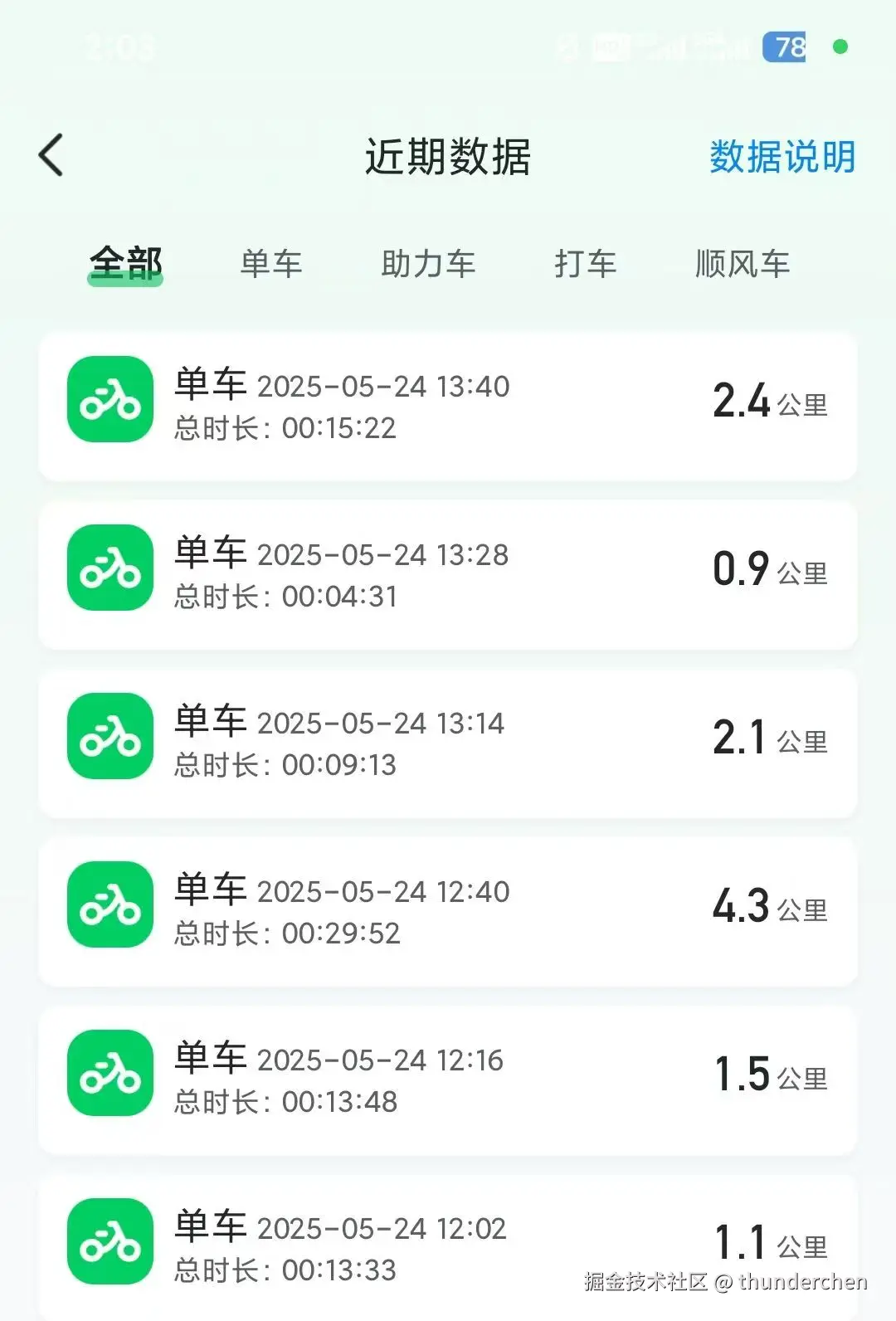Click the bike icon beside the 13:40 ride

110,399
